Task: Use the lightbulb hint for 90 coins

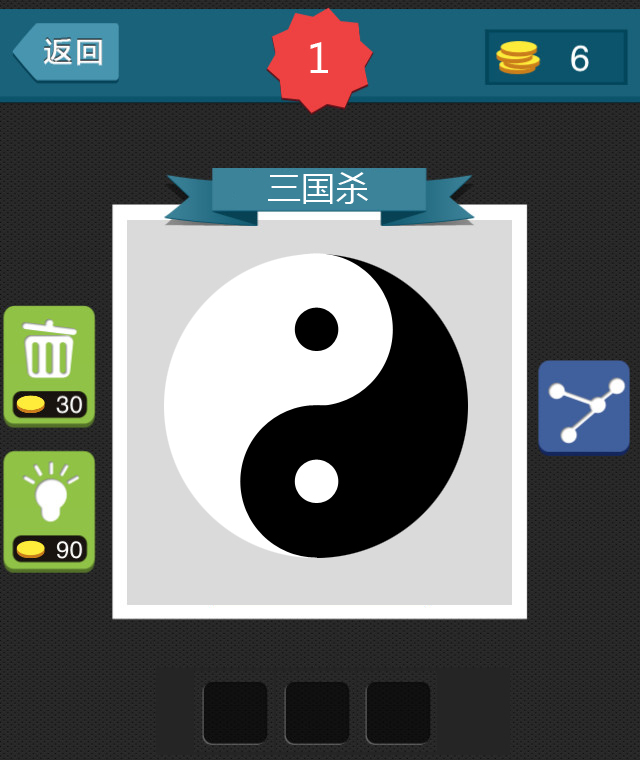Action: (49, 510)
